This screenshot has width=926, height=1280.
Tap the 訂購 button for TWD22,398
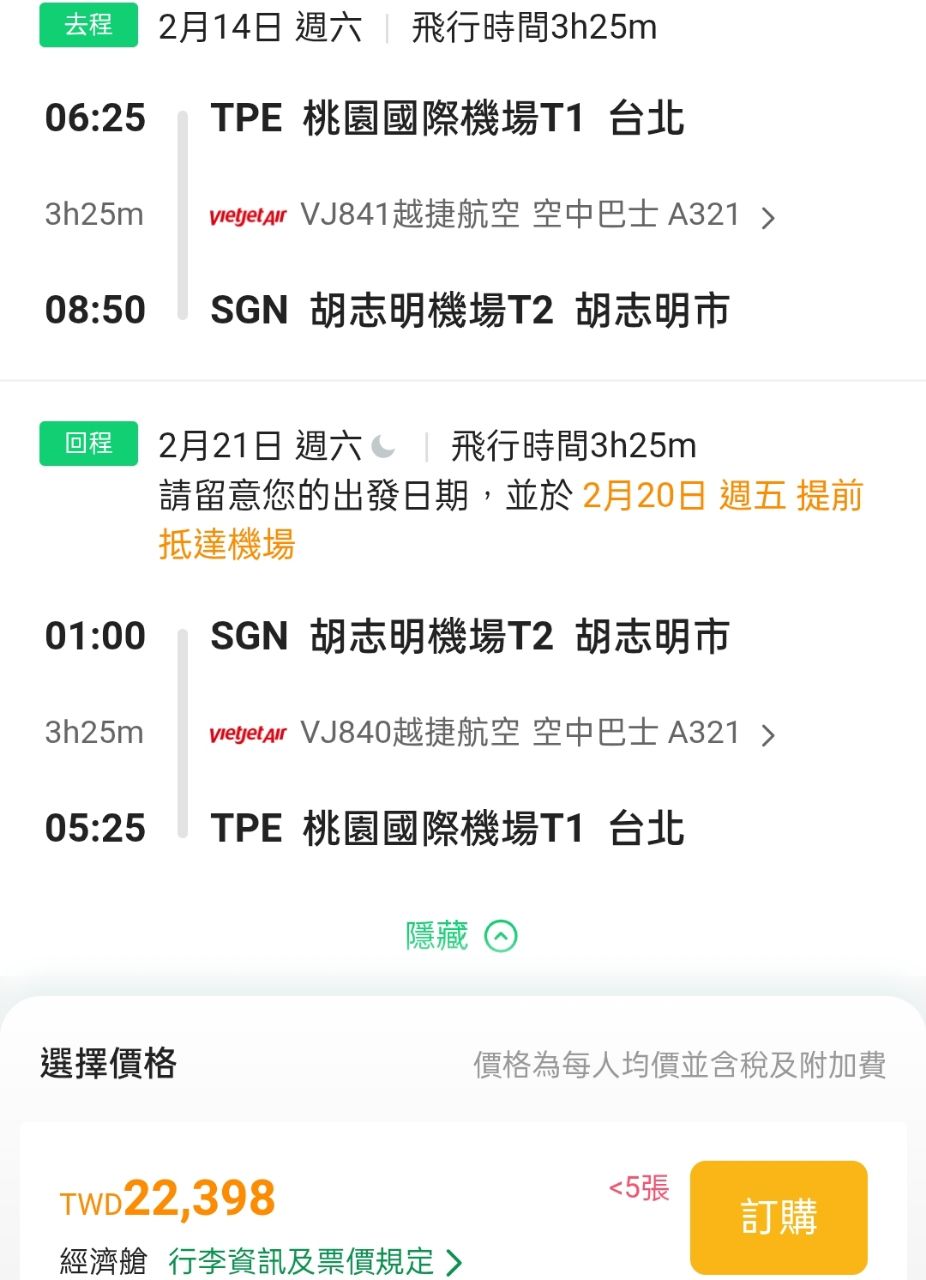(x=778, y=1217)
